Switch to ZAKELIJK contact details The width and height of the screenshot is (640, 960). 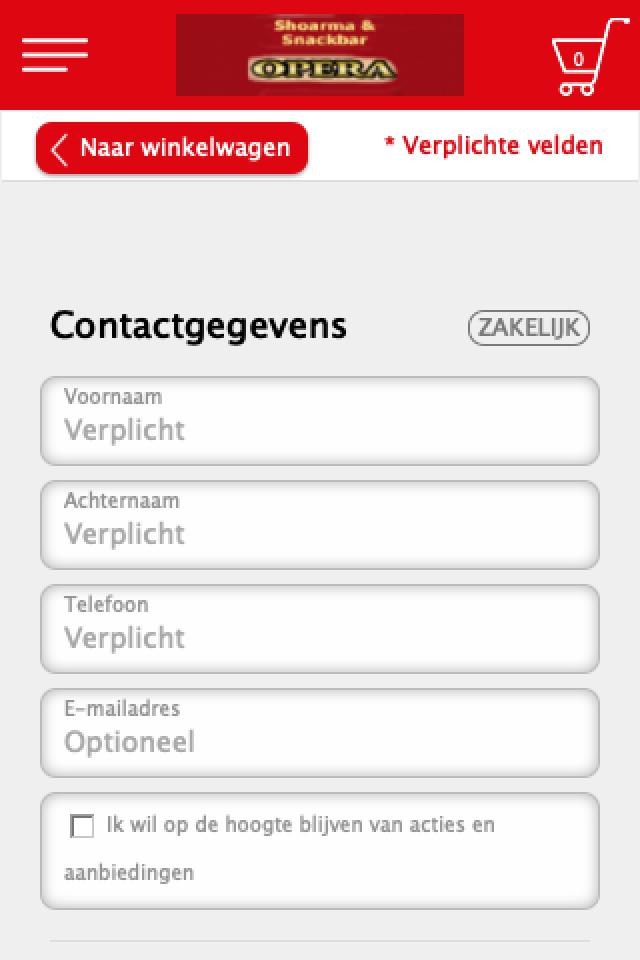pyautogui.click(x=529, y=328)
